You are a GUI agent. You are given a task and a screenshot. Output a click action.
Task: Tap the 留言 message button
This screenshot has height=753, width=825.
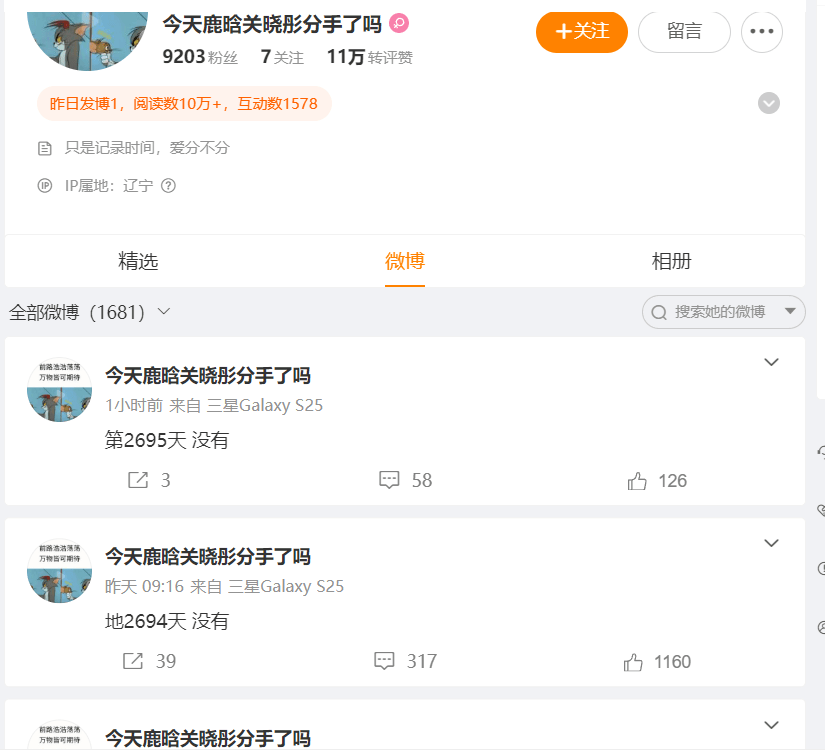pyautogui.click(x=684, y=32)
